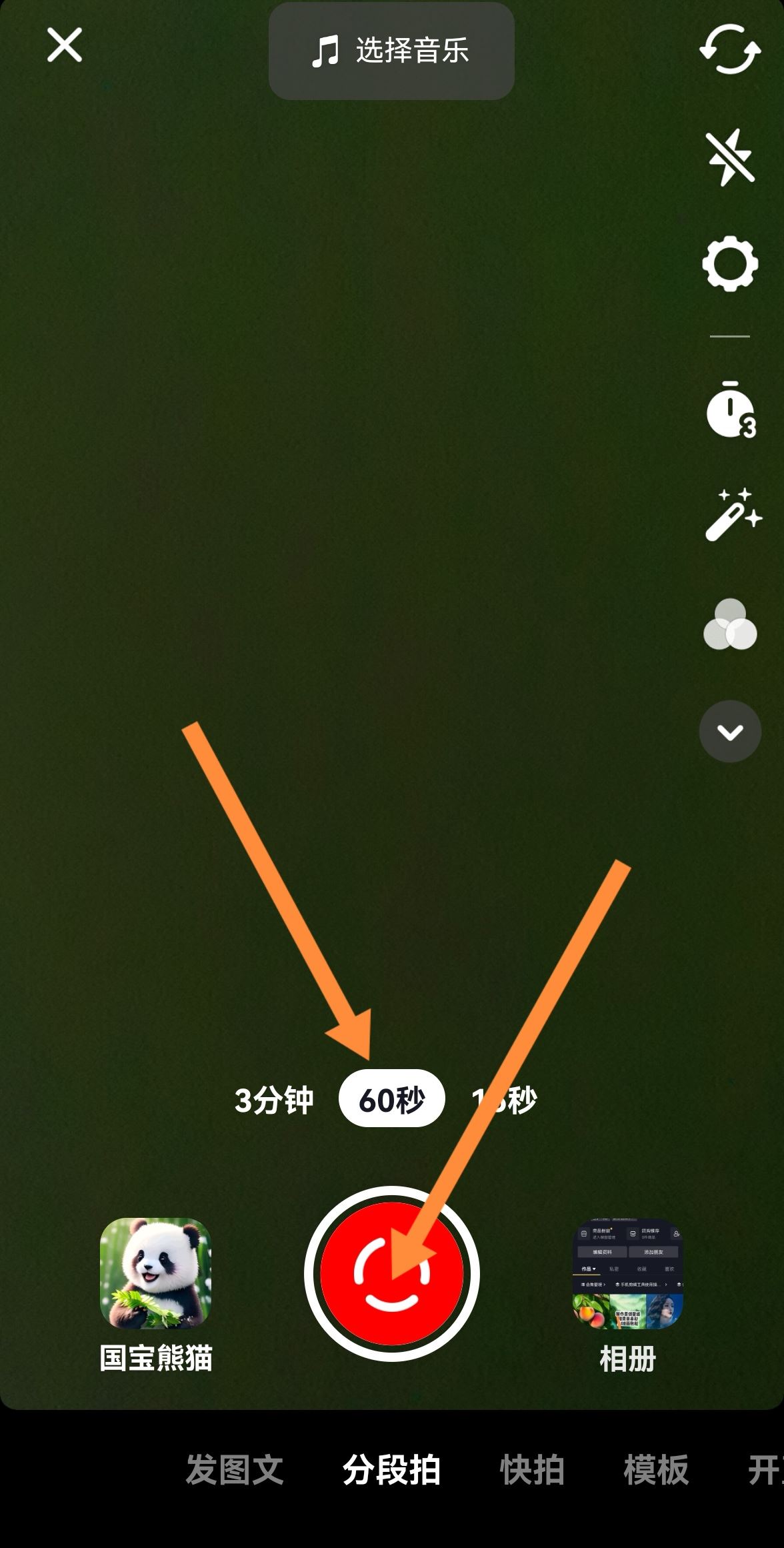Expand more tools with the down chevron

[x=730, y=732]
